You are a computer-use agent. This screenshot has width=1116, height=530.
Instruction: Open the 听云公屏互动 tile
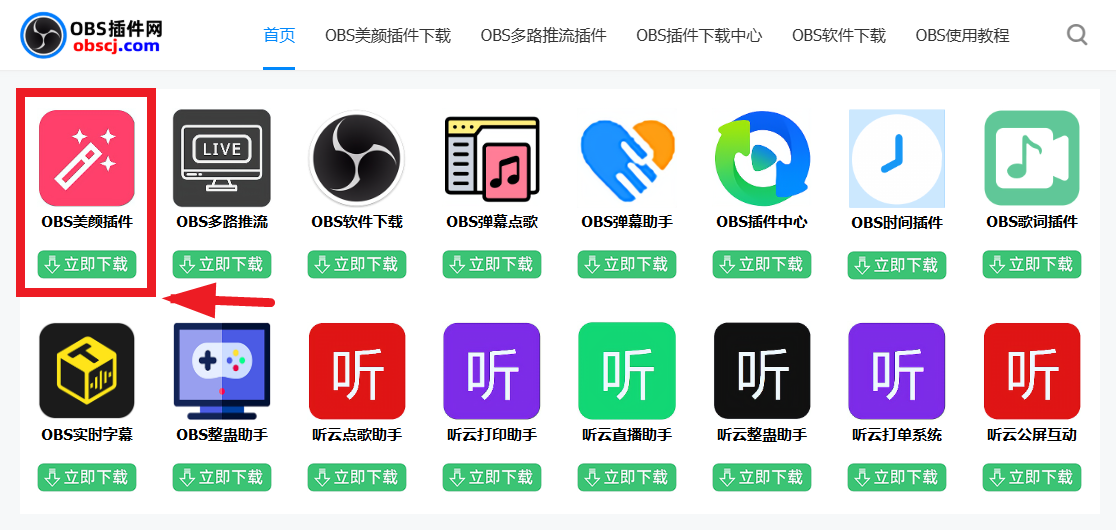pos(1032,371)
